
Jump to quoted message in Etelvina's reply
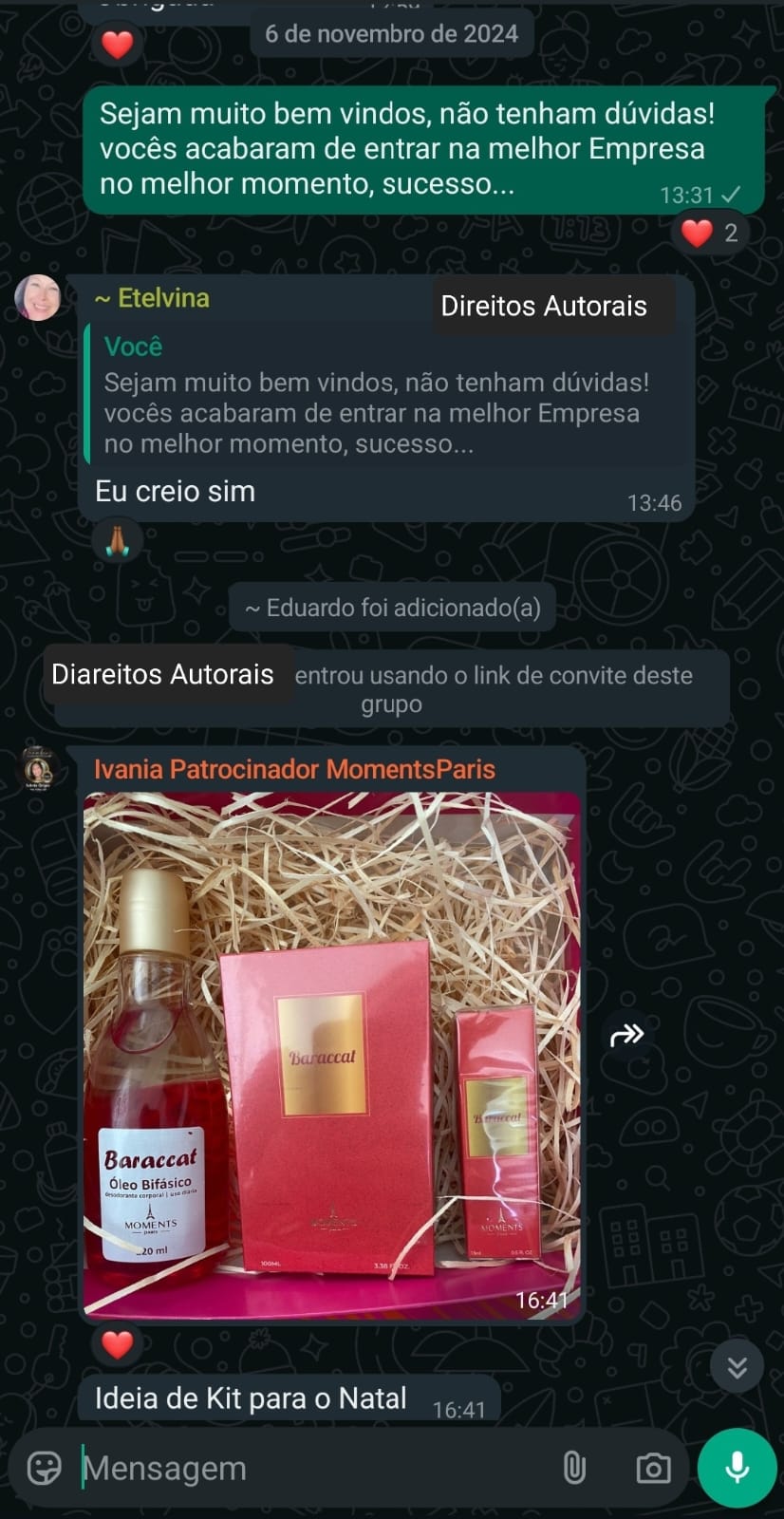(380, 399)
